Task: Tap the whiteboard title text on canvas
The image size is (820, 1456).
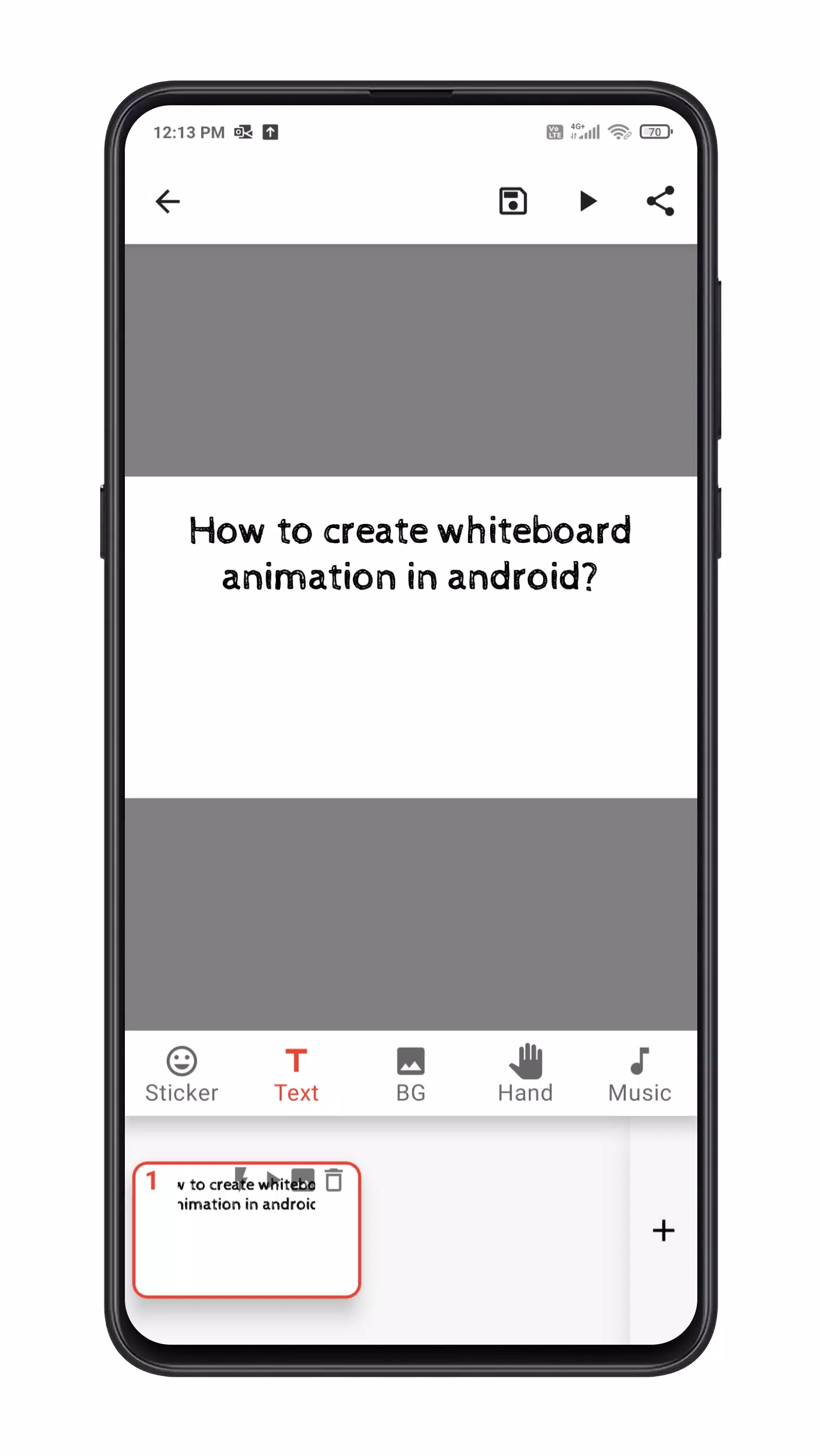Action: click(x=409, y=553)
